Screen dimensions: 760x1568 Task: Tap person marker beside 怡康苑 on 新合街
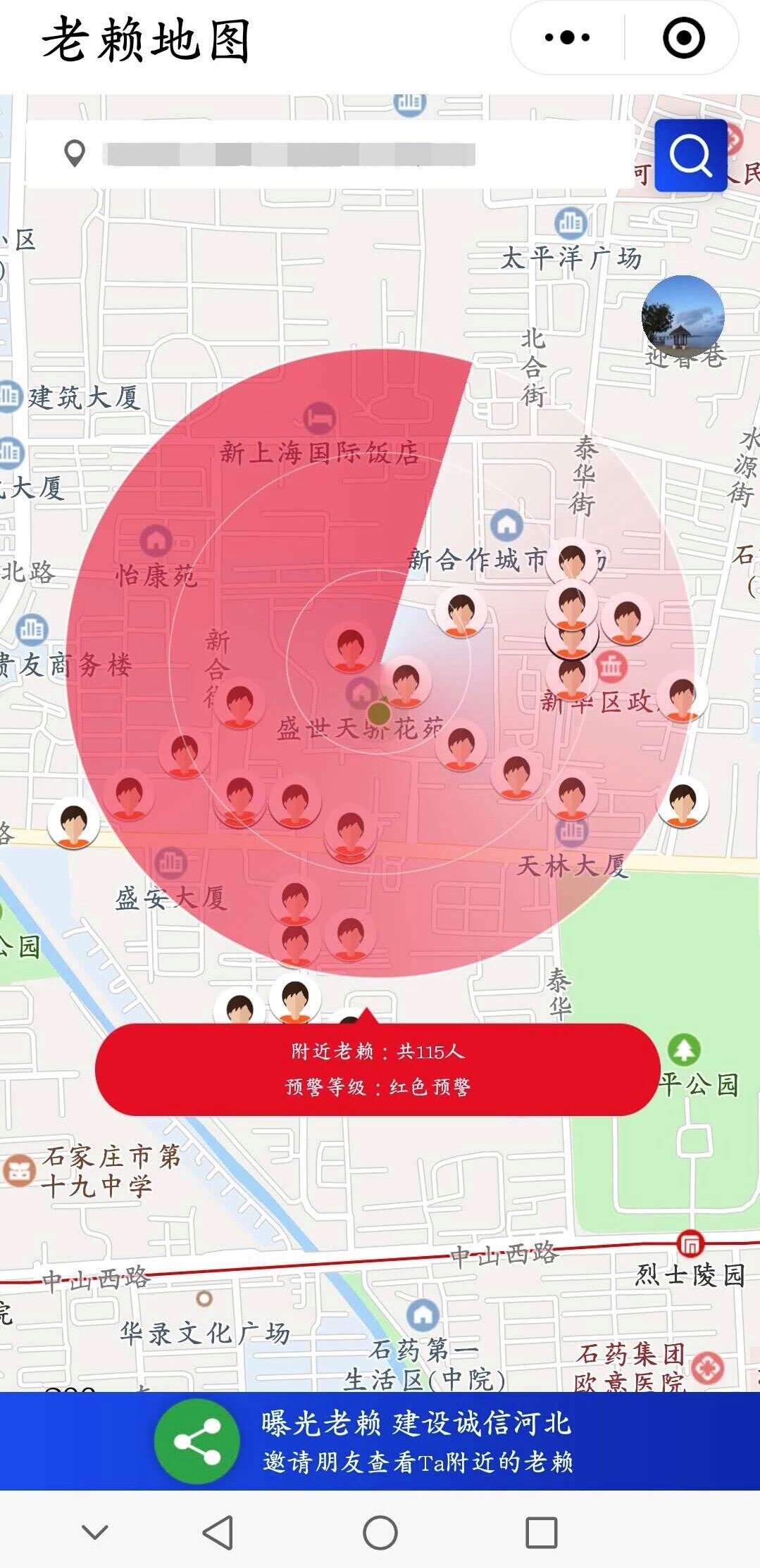tap(239, 704)
